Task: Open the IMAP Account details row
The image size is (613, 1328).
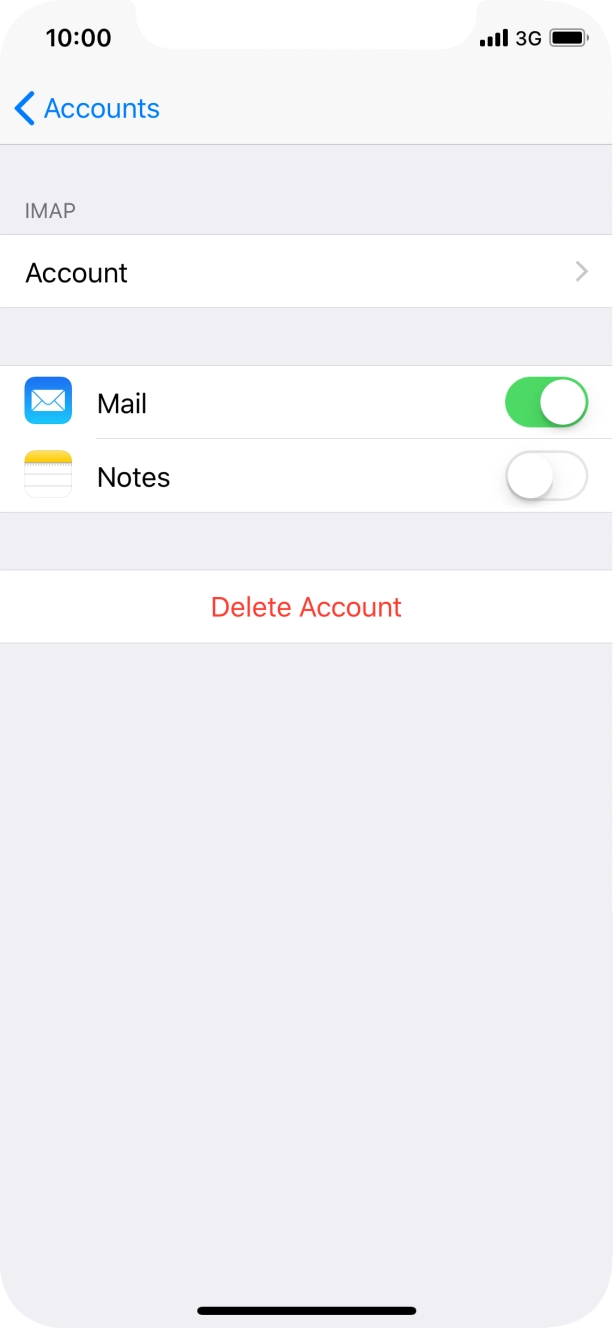Action: 306,272
